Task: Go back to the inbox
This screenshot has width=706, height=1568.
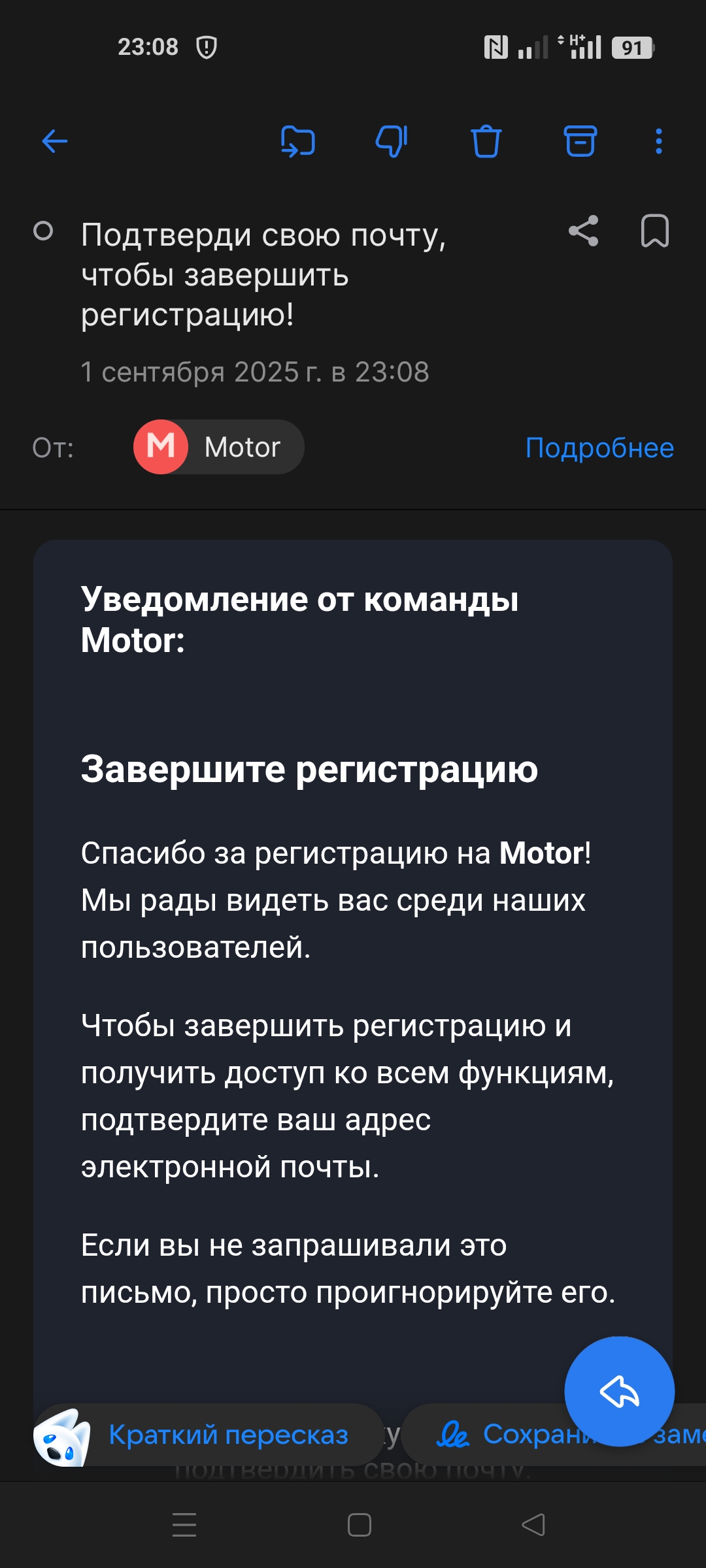Action: (55, 141)
